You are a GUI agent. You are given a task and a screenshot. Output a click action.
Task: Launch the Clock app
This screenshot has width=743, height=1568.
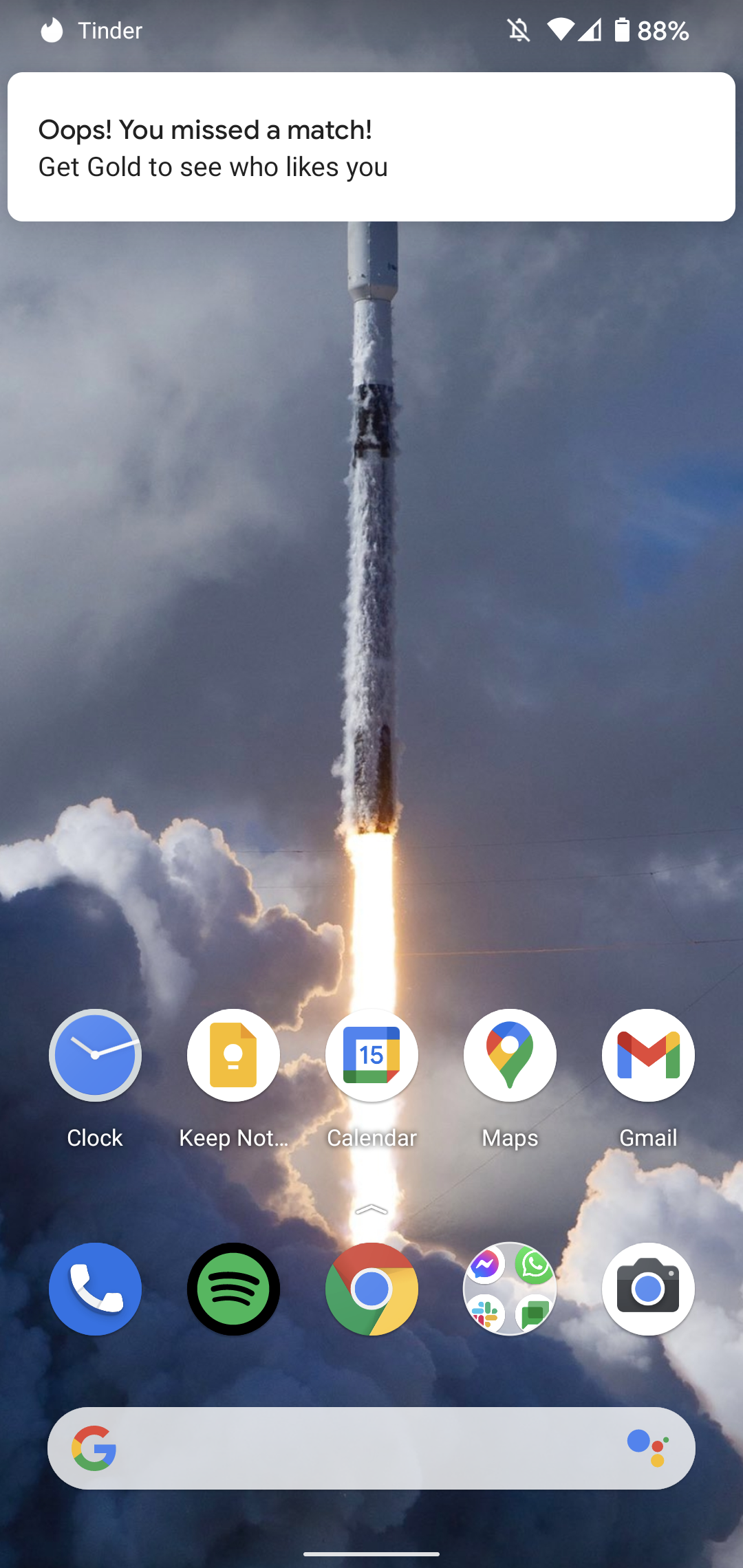95,1055
